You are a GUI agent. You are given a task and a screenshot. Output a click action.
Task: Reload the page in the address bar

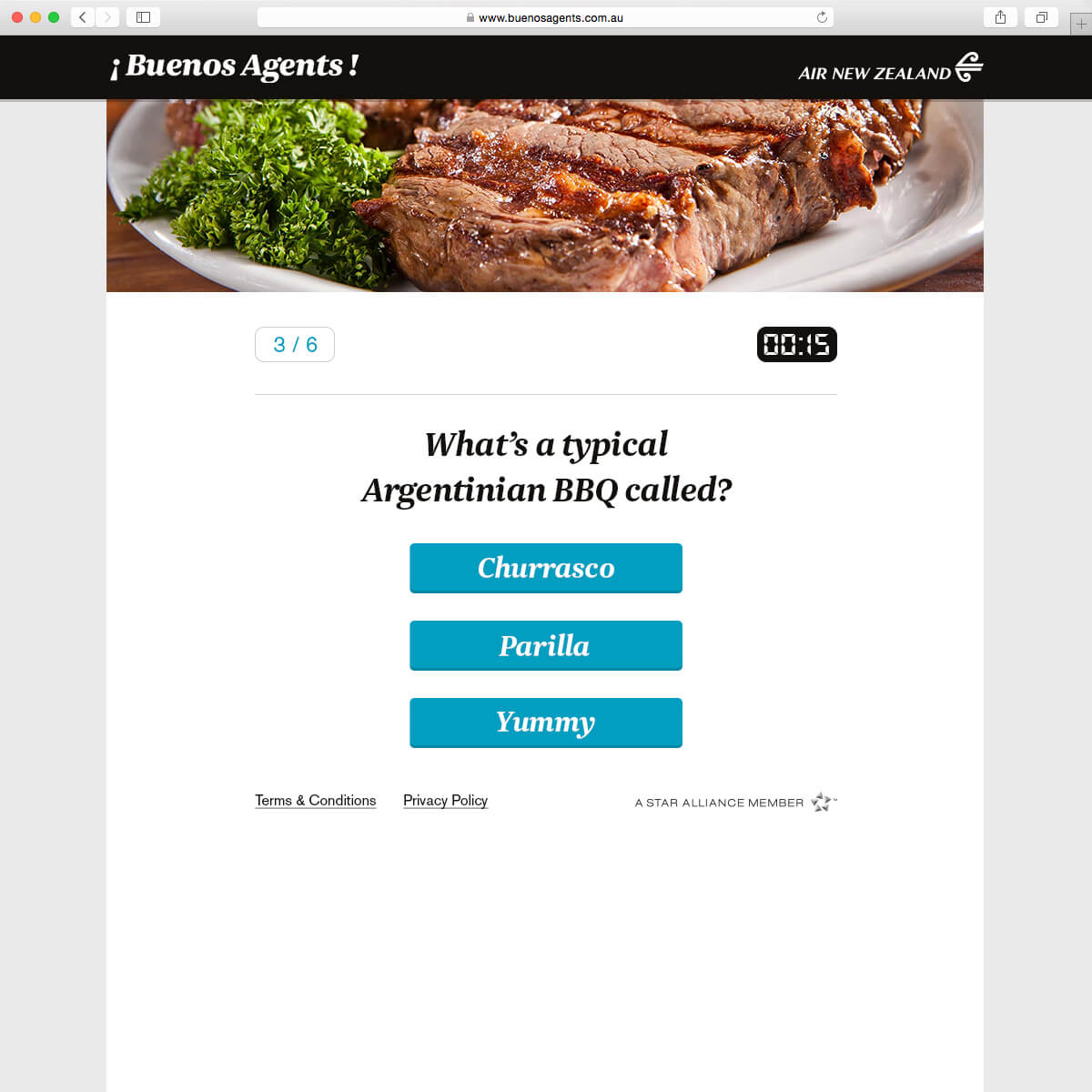coord(822,17)
